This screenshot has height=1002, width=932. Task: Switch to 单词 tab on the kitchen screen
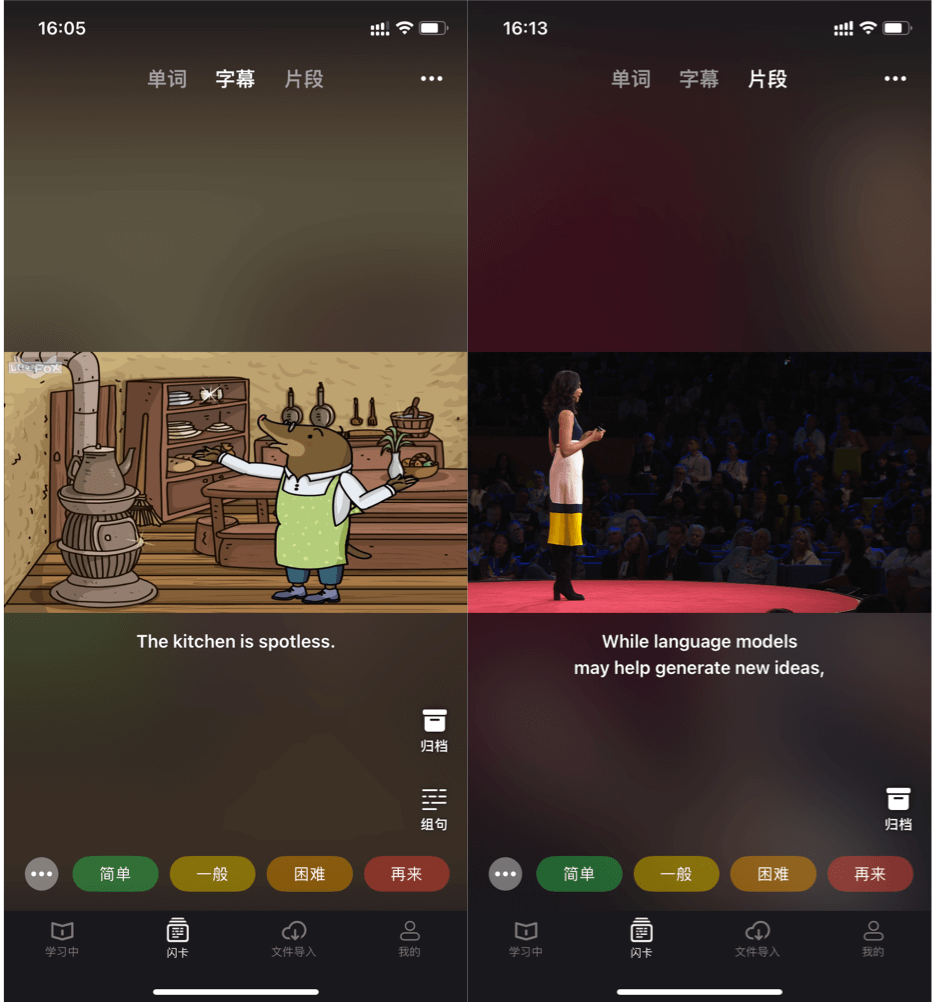coord(167,79)
